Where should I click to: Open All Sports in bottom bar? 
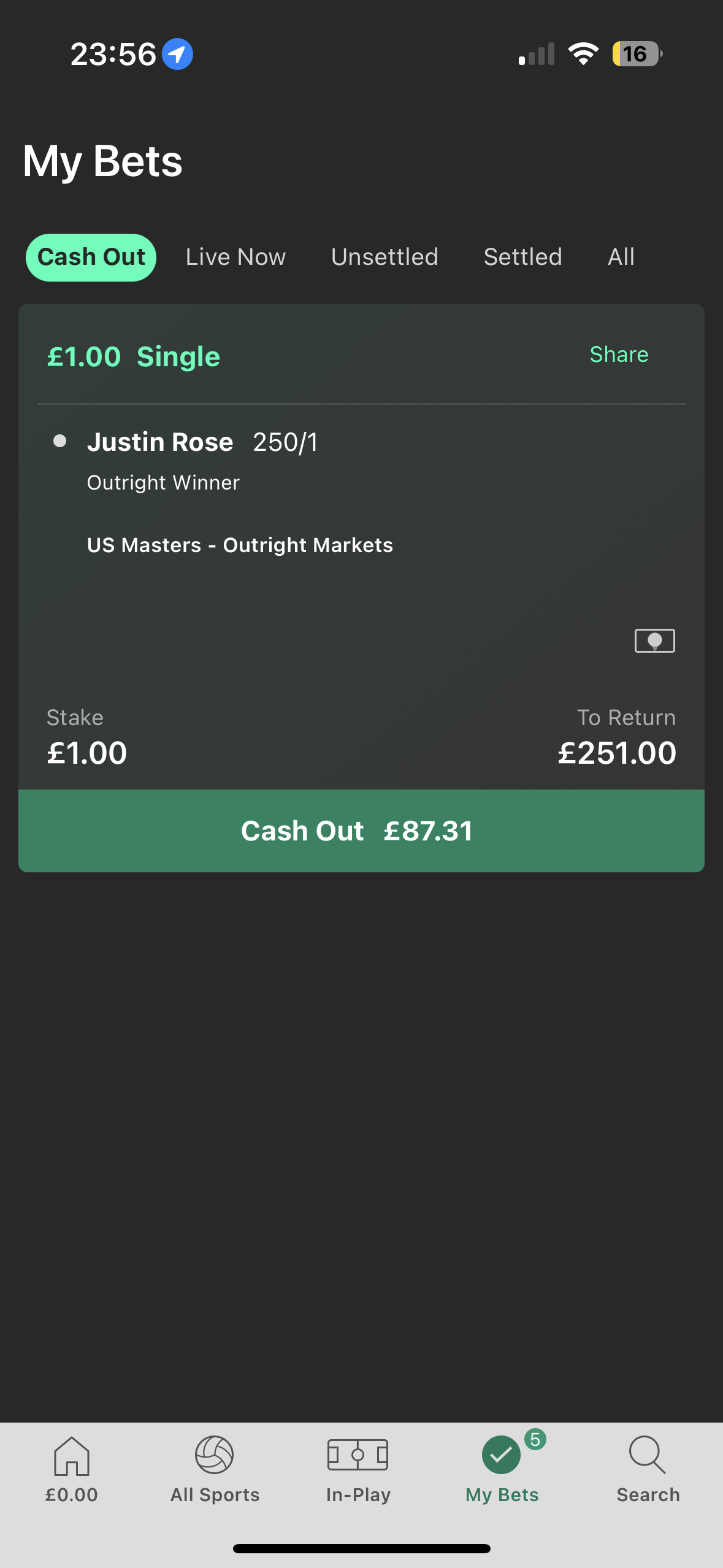click(215, 1469)
